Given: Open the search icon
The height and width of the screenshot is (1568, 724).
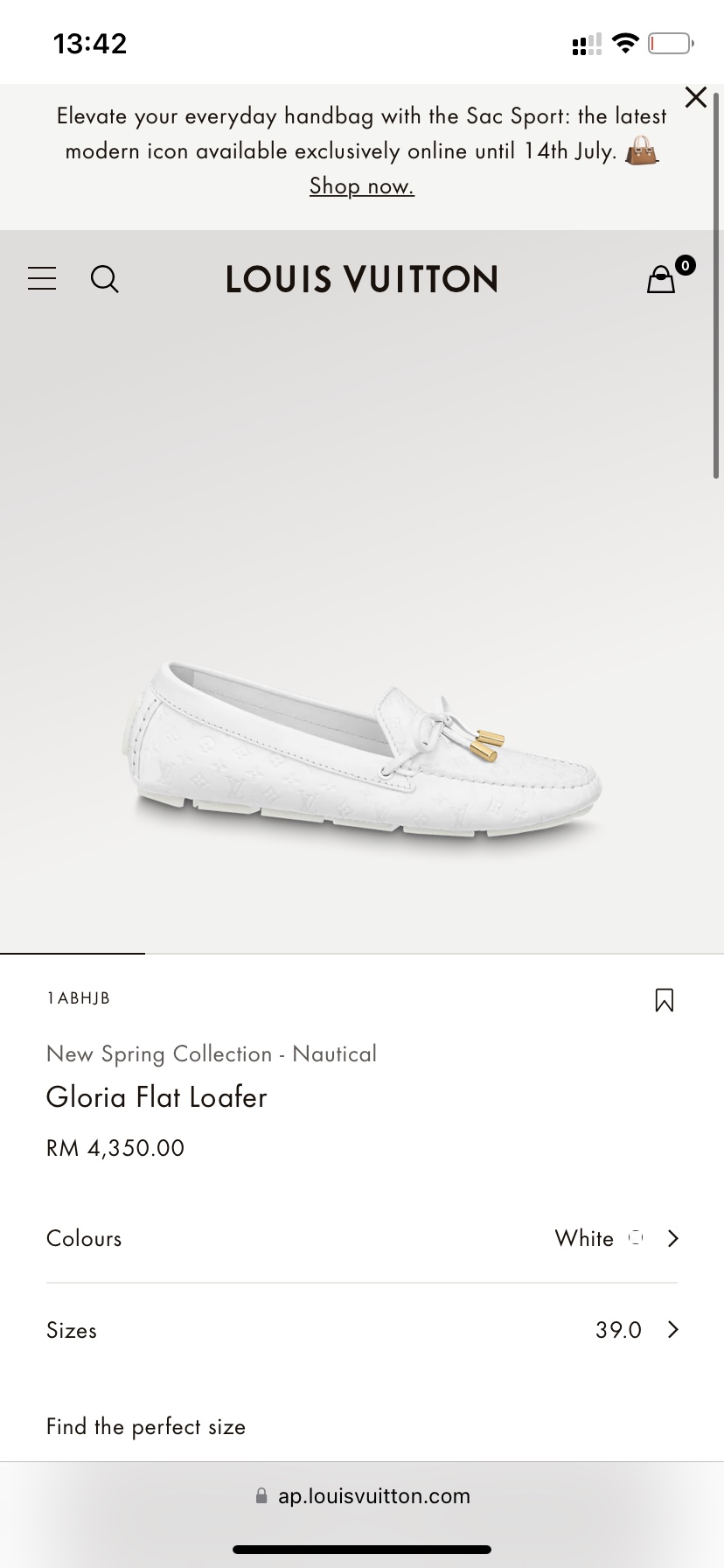Looking at the screenshot, I should 105,279.
